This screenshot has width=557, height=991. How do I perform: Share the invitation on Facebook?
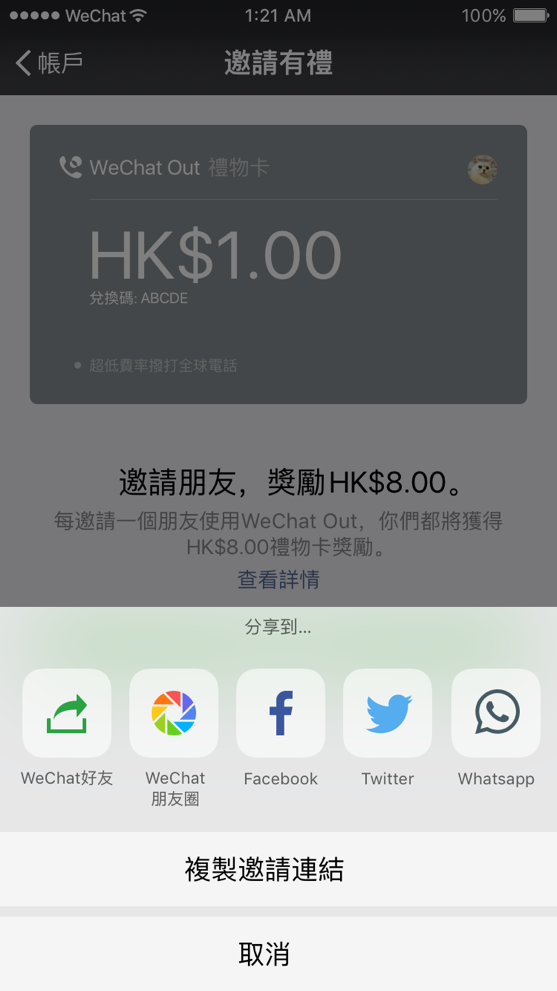(x=281, y=713)
